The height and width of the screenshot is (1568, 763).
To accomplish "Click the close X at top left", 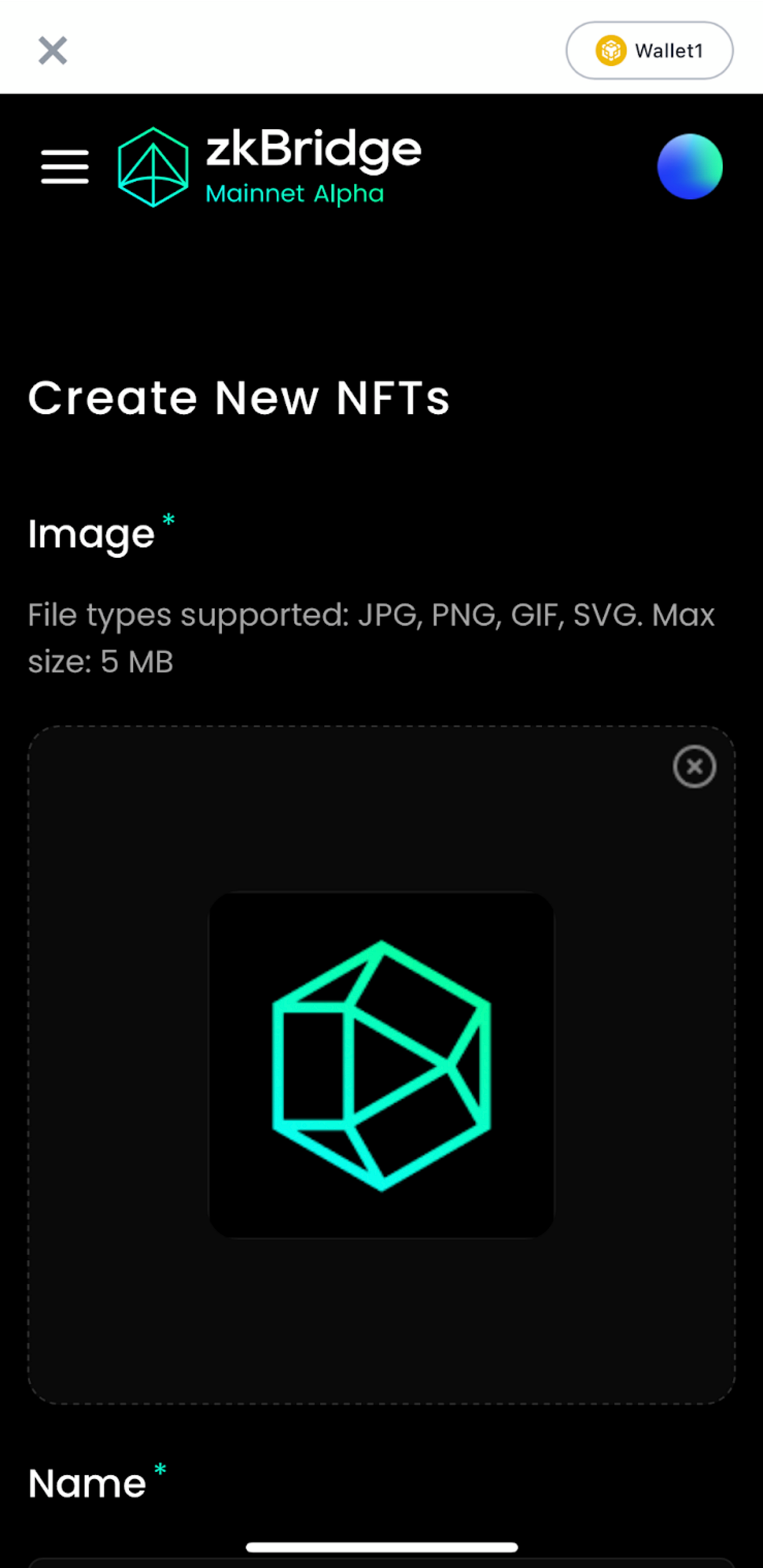I will click(53, 50).
